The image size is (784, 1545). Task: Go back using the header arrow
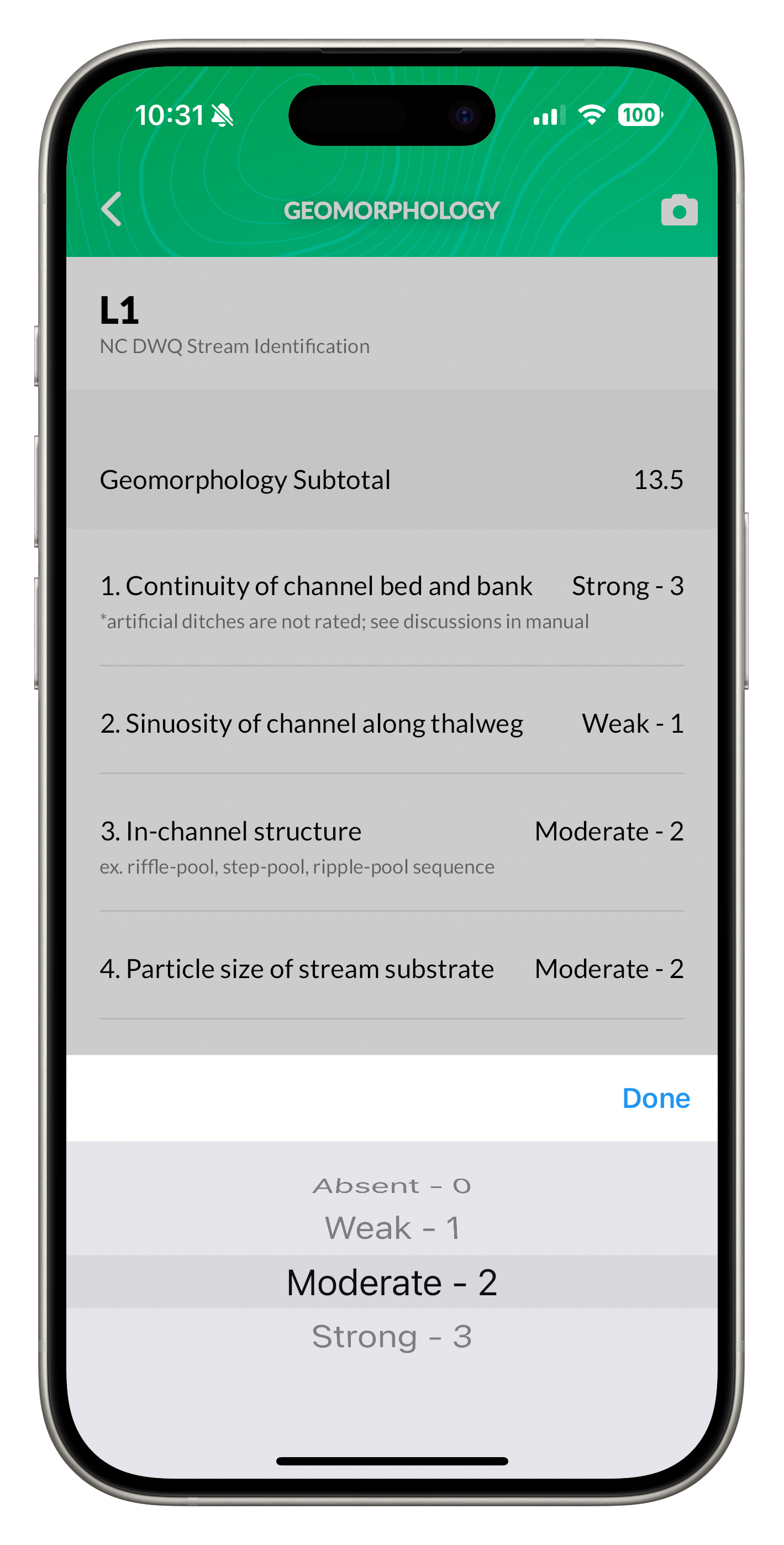(112, 209)
